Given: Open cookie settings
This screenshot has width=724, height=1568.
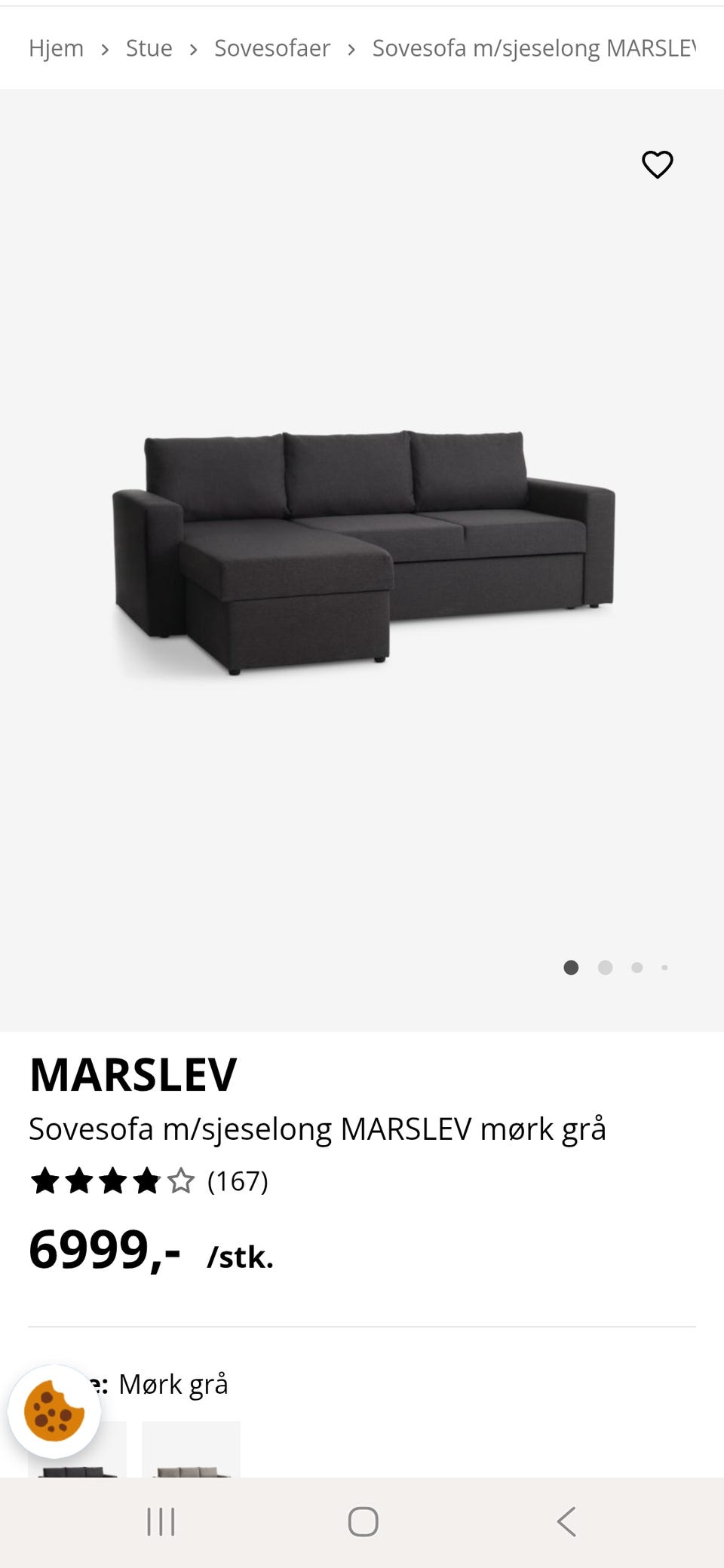Looking at the screenshot, I should click(54, 1411).
